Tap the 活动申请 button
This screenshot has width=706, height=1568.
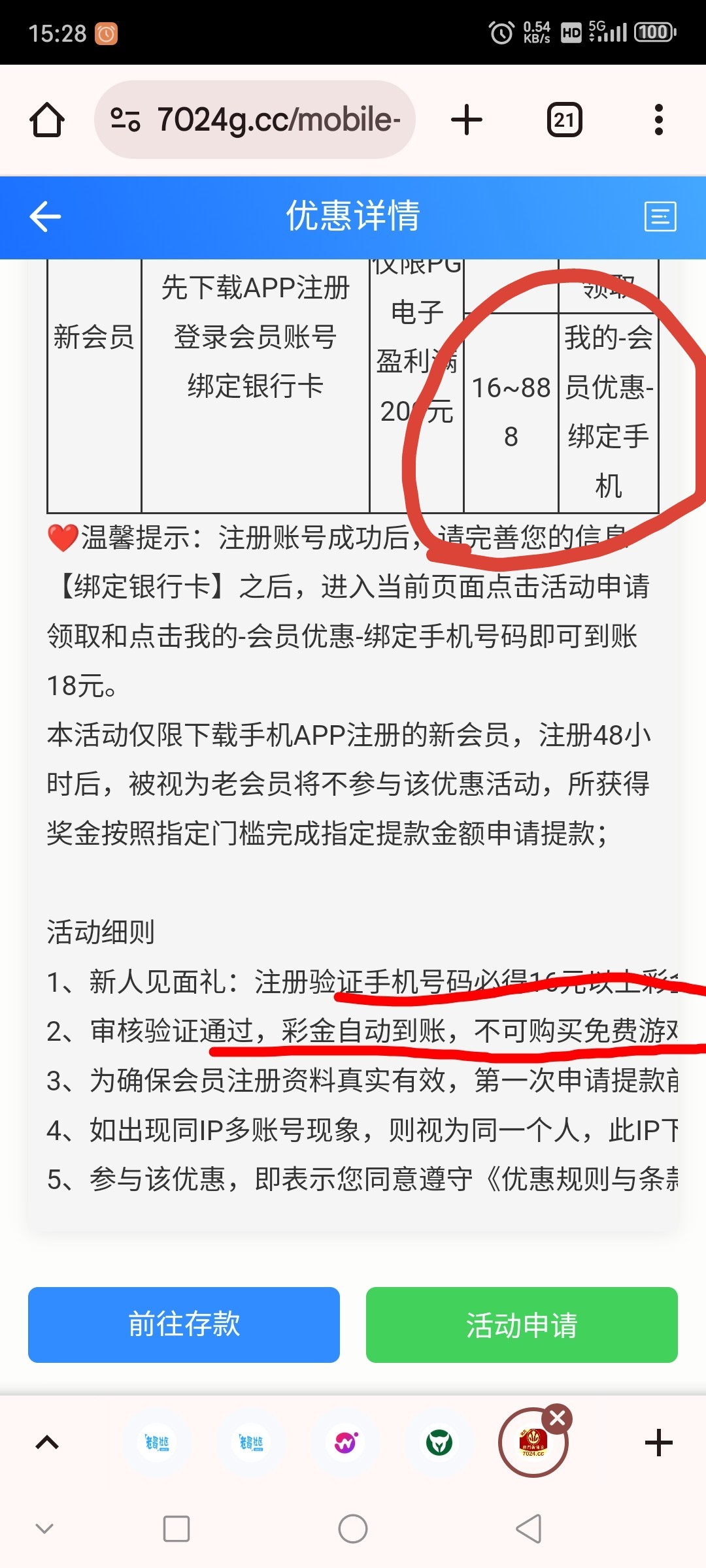[521, 1324]
